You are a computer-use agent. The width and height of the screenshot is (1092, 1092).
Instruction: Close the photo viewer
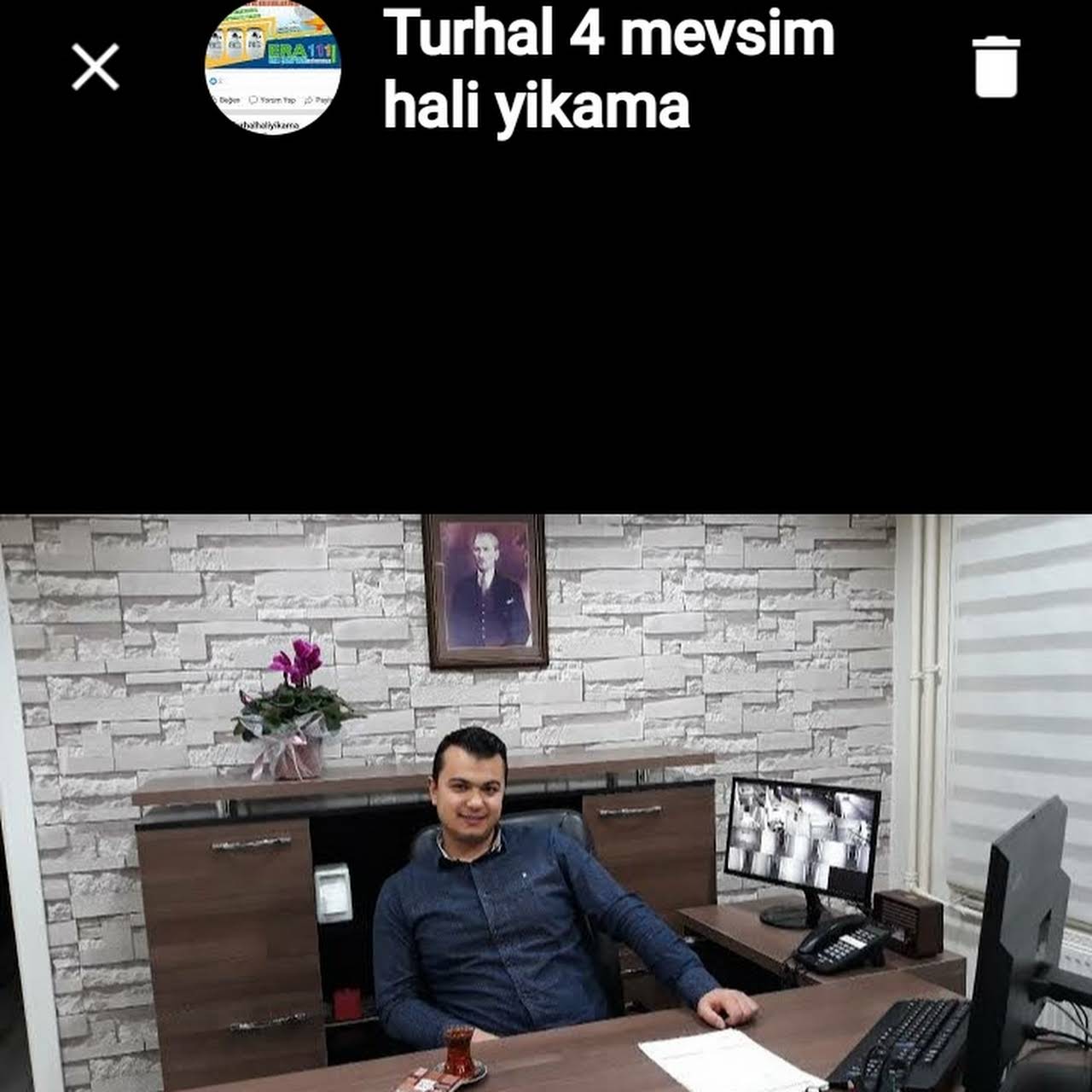(x=96, y=67)
